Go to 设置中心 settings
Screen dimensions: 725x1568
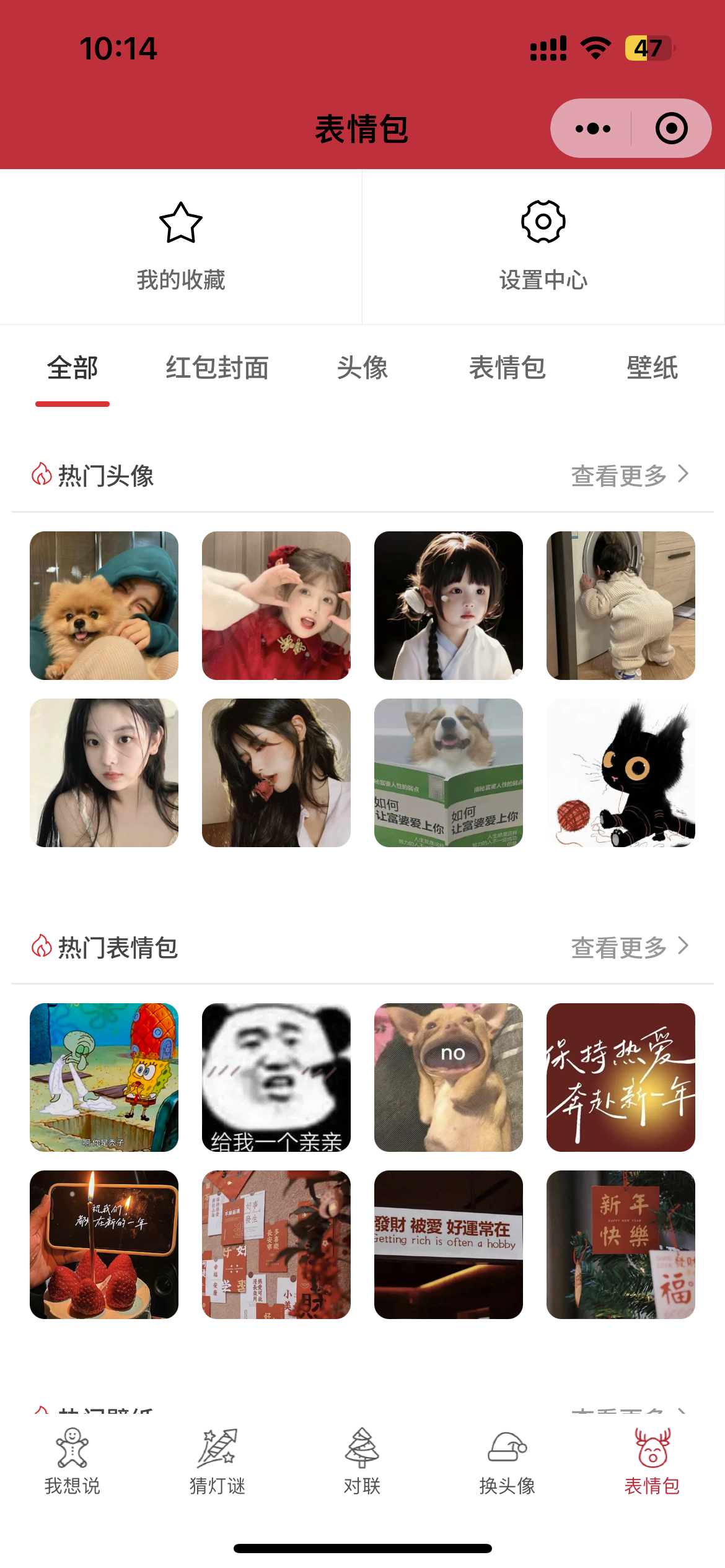[x=543, y=246]
